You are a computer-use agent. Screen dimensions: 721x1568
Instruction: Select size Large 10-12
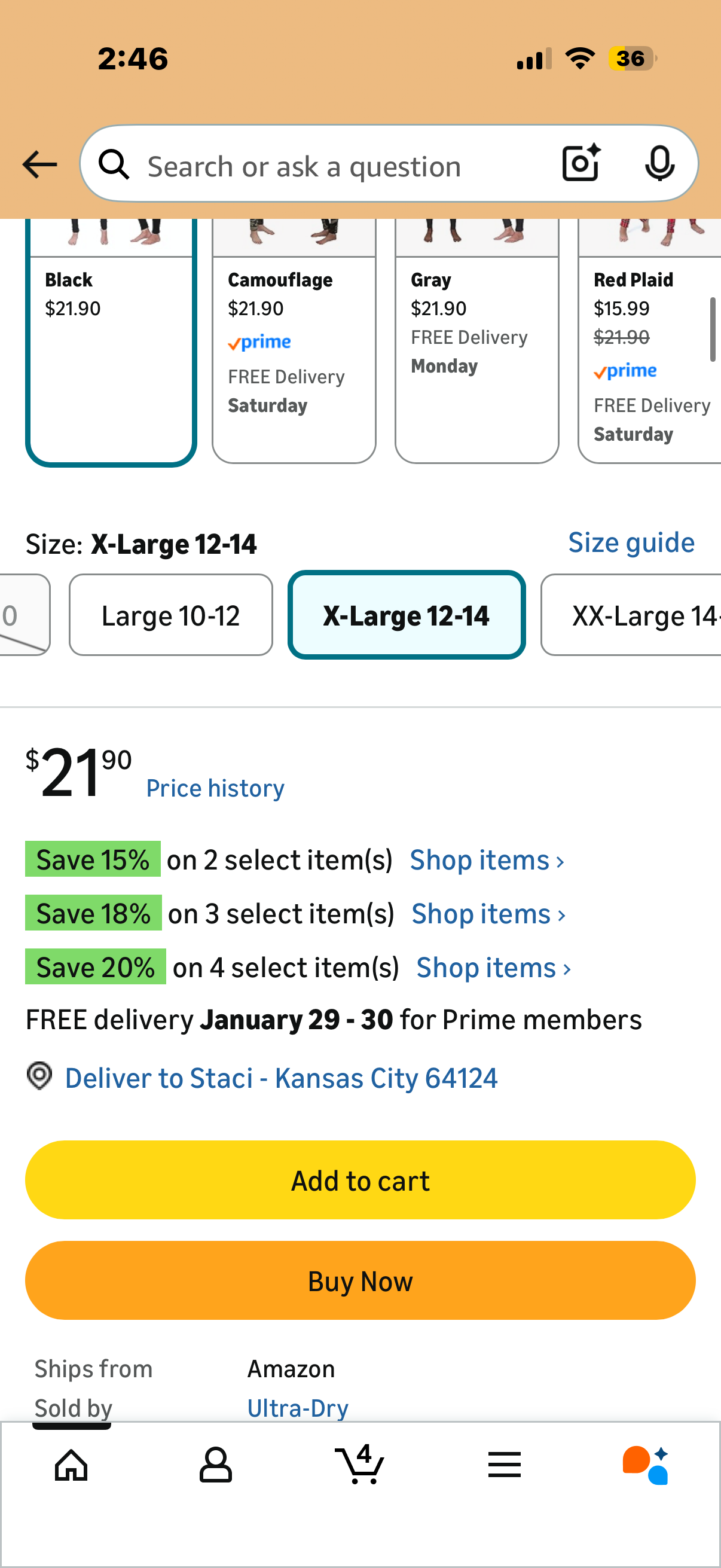tap(170, 615)
